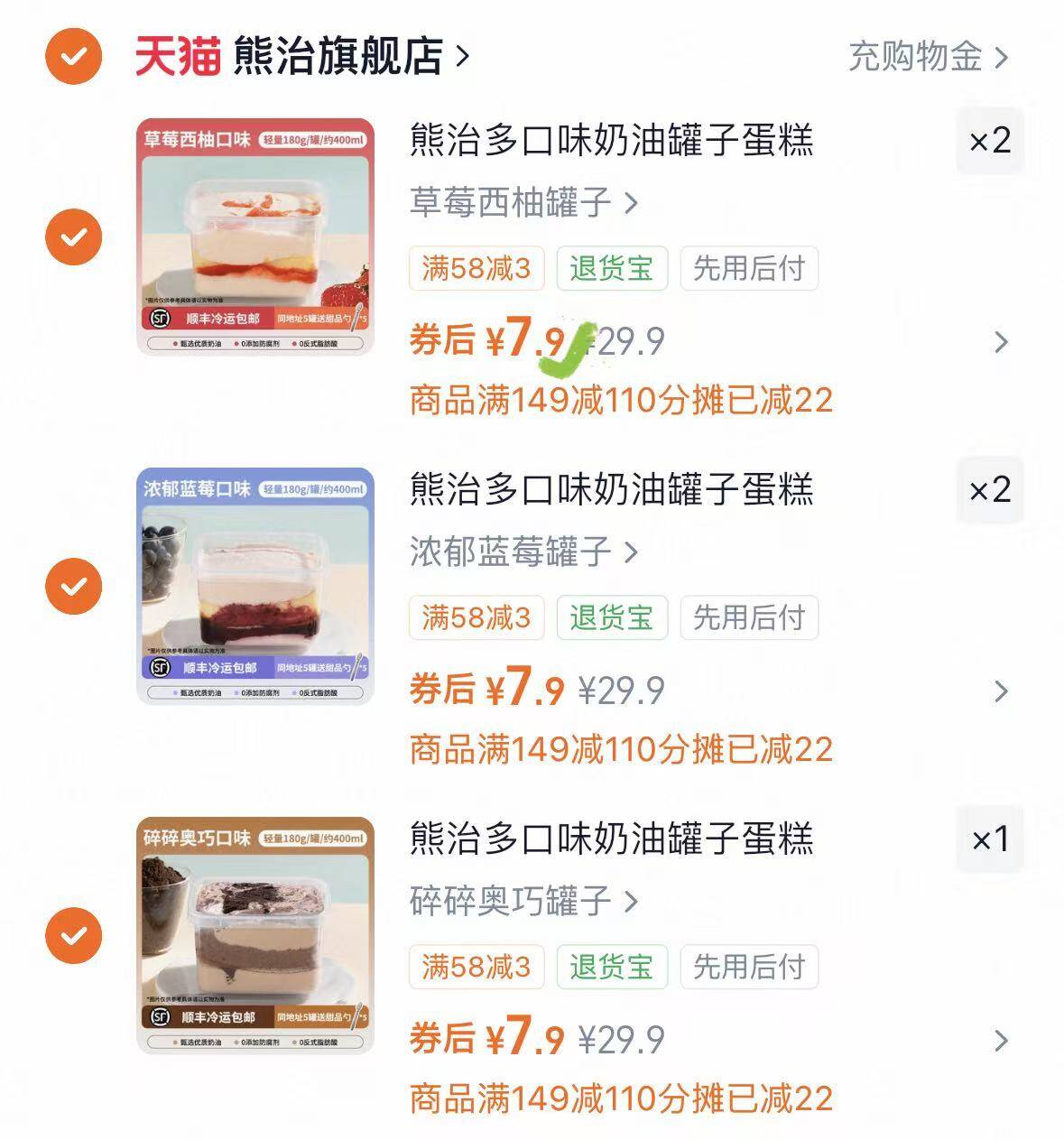The width and height of the screenshot is (1064, 1140).
Task: Expand price details for 草莓西柚罐子
Action: pyautogui.click(x=1000, y=342)
